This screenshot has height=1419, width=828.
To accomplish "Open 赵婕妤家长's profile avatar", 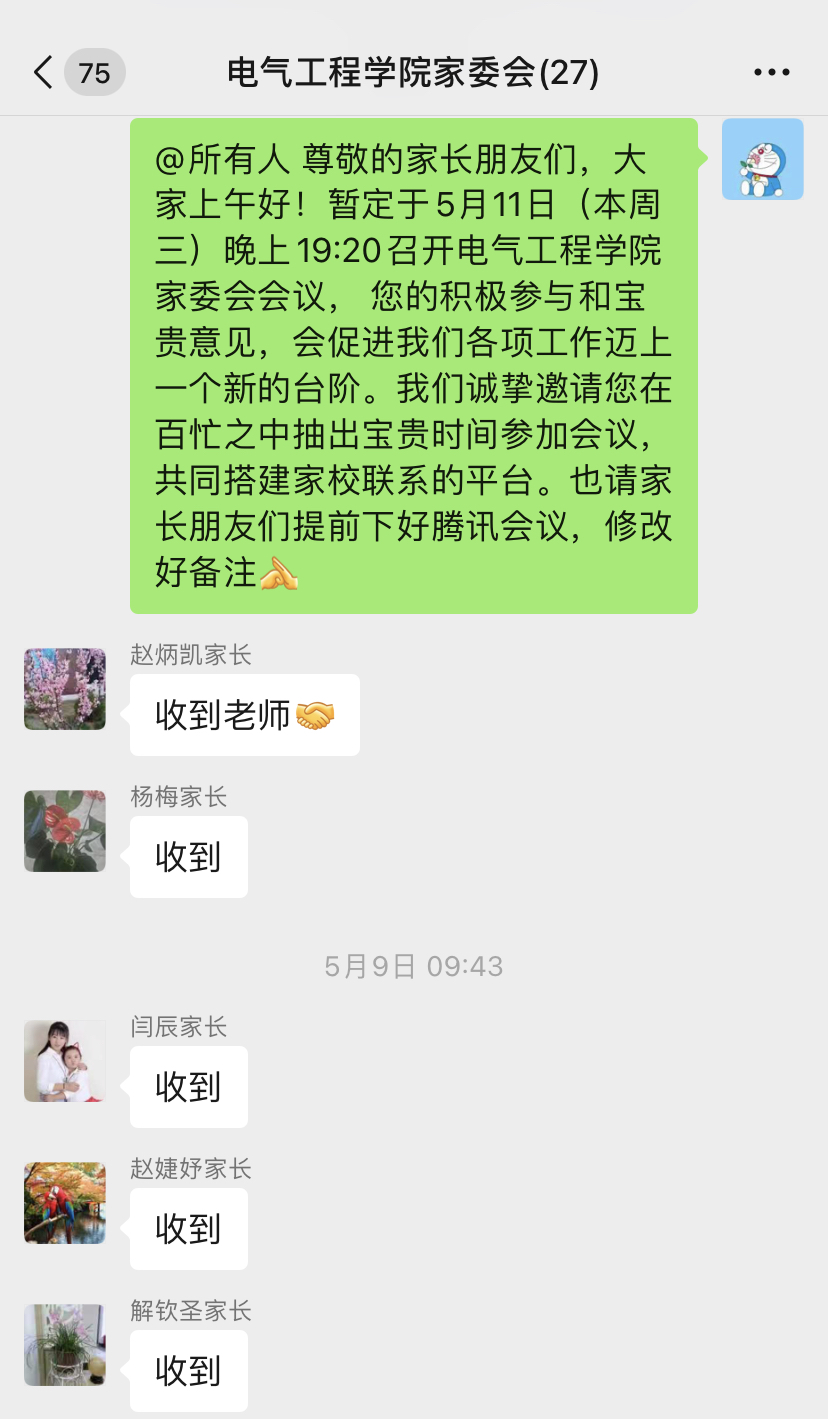I will point(65,1203).
